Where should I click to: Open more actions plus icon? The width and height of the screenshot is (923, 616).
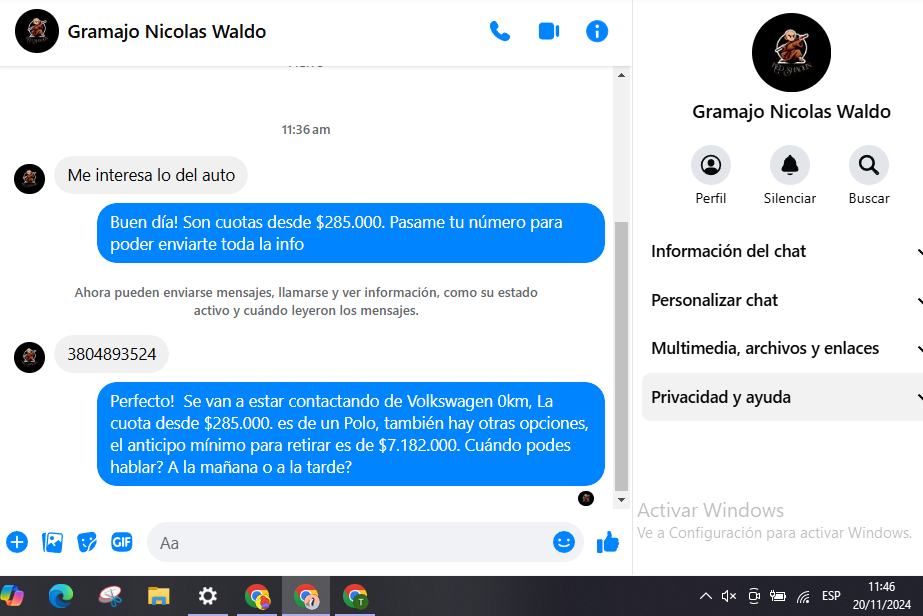coord(17,542)
